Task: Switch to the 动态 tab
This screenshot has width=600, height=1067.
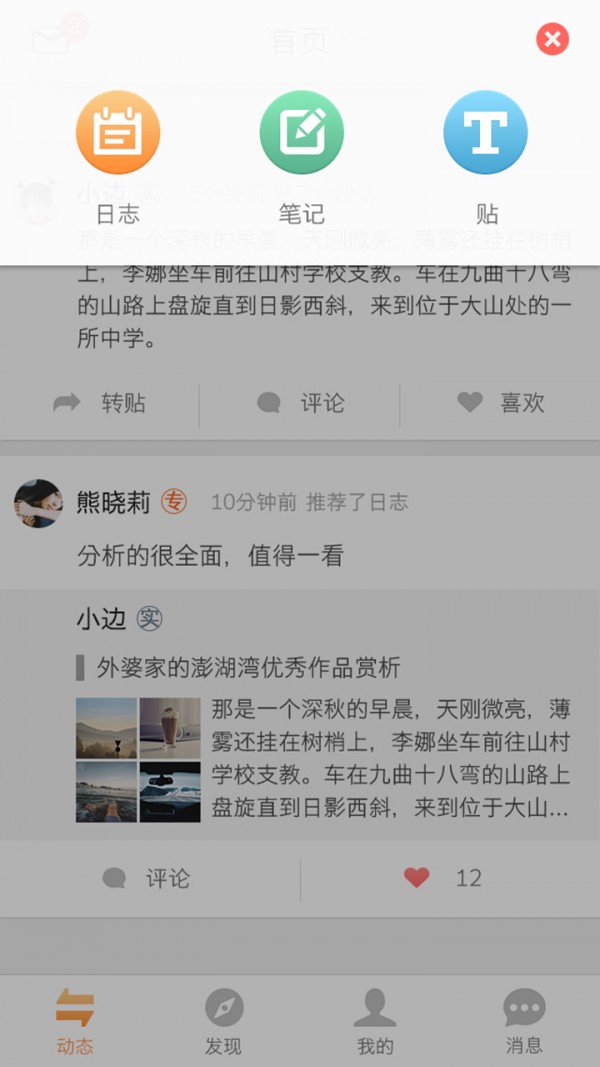Action: (x=75, y=1020)
